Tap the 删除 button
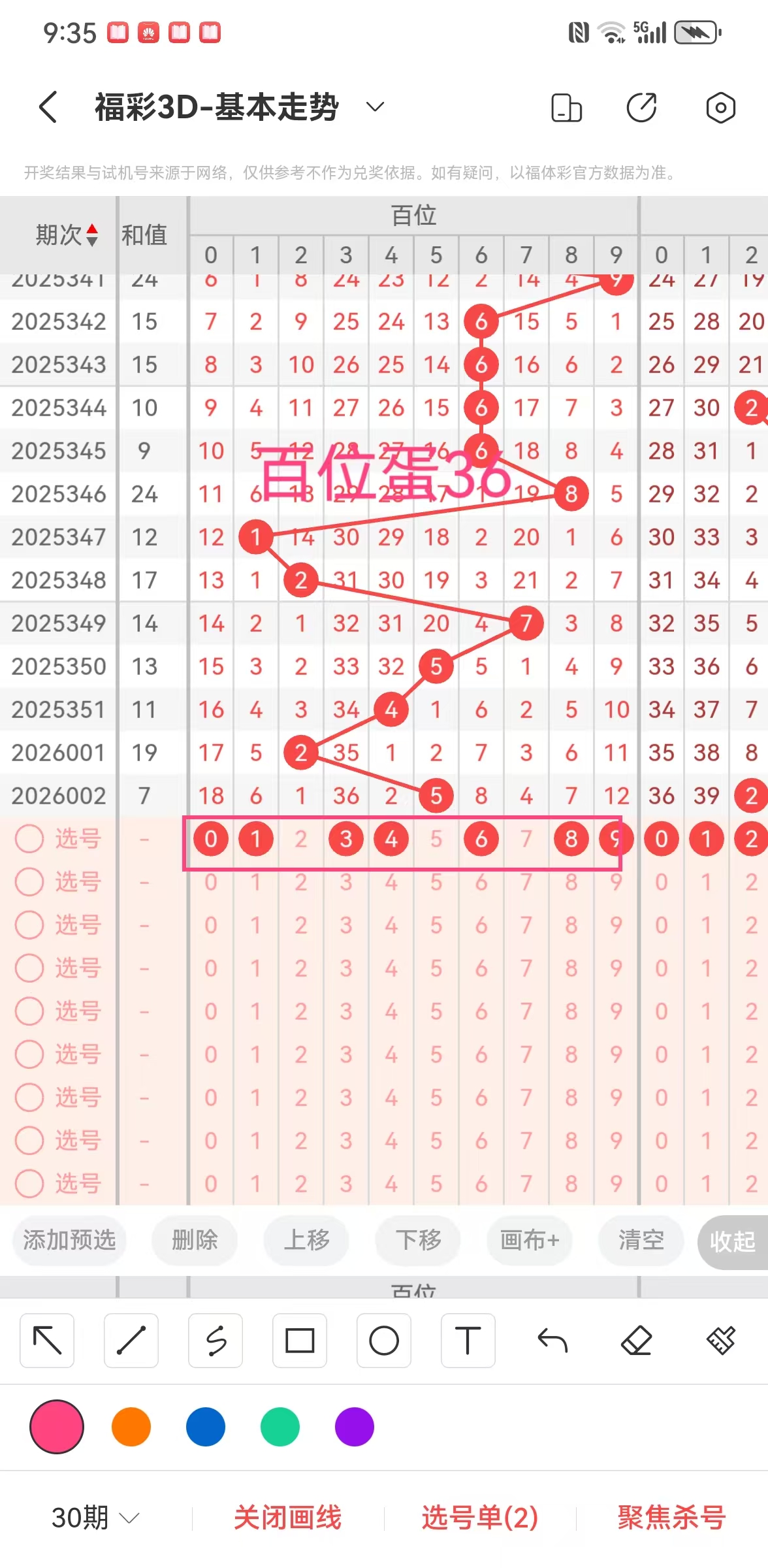 click(x=194, y=1239)
